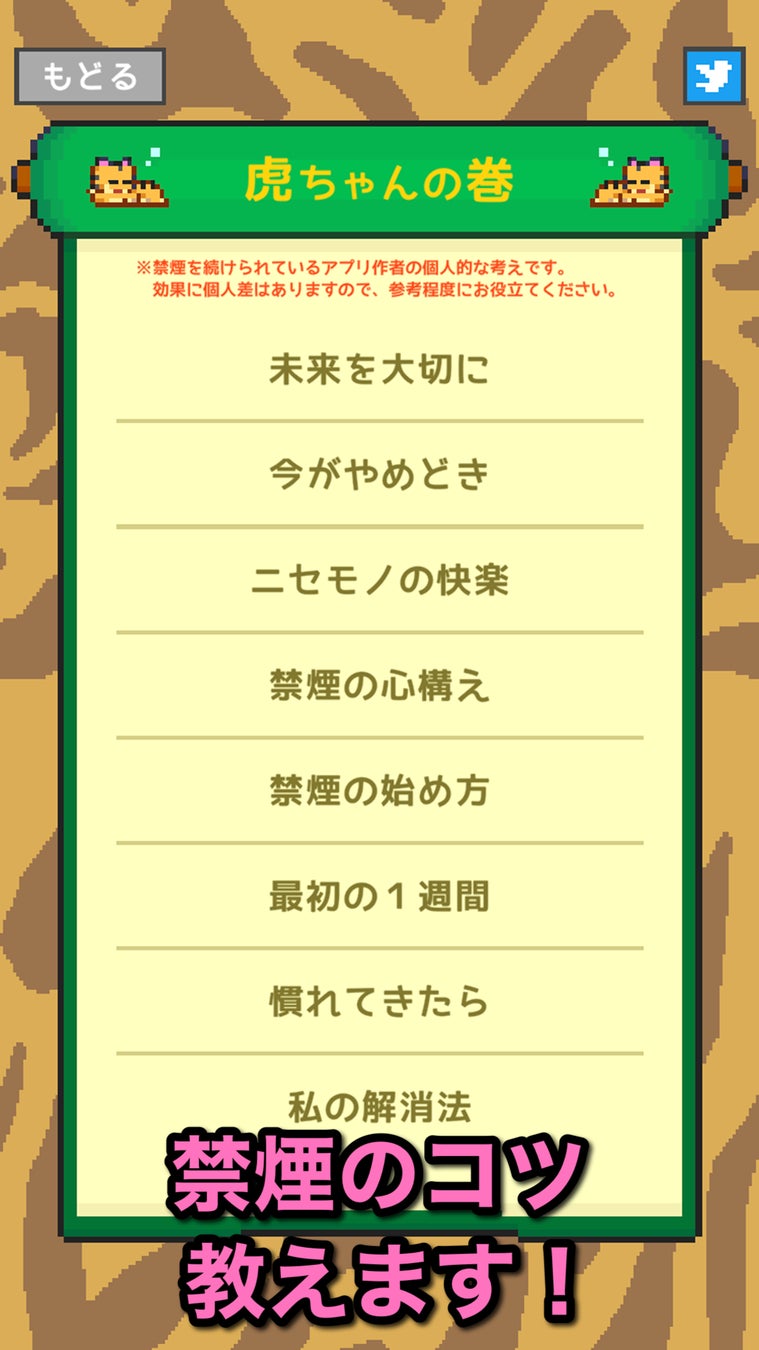759x1350 pixels.
Task: Tap the もどる back button
Action: click(90, 76)
